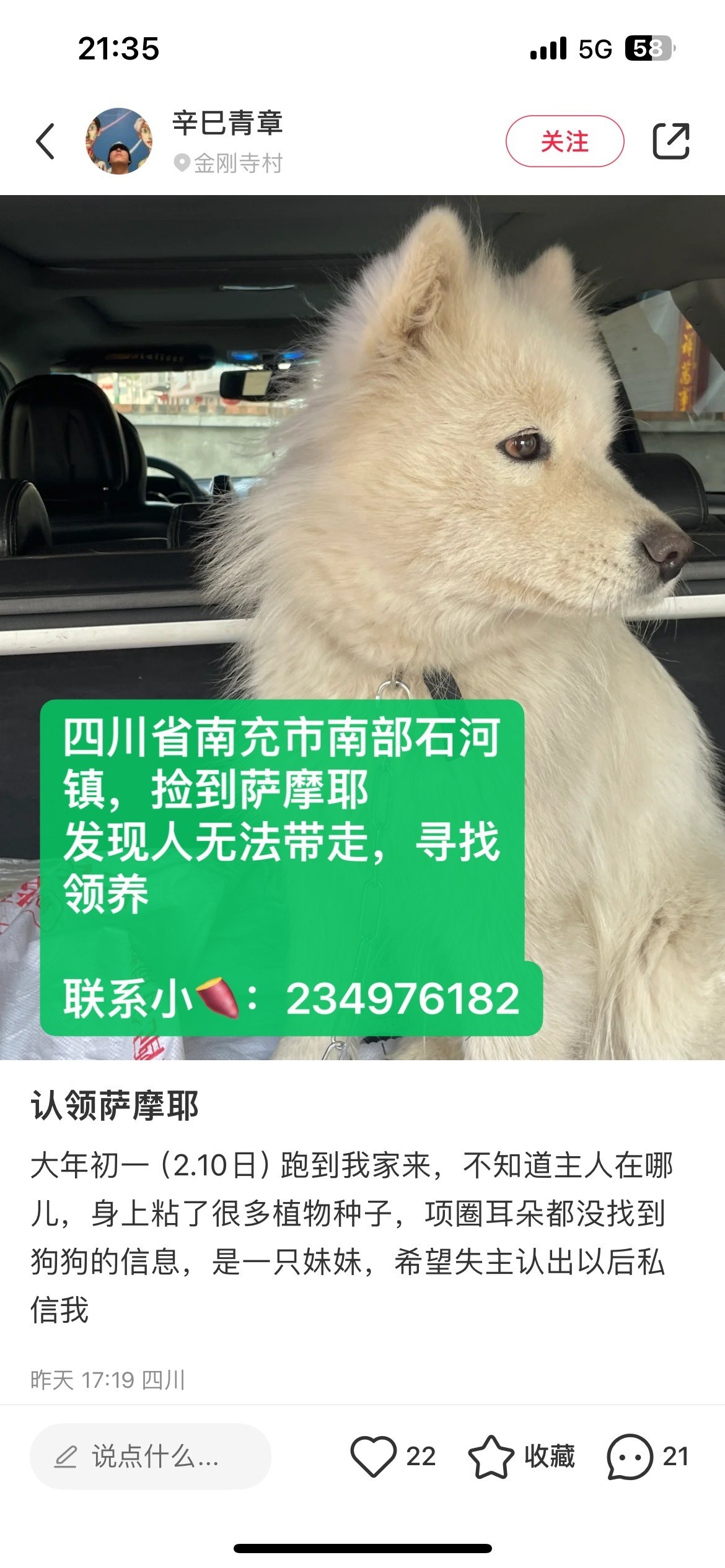Image resolution: width=725 pixels, height=1568 pixels.
Task: Save the post with 收藏 star
Action: [x=521, y=1456]
